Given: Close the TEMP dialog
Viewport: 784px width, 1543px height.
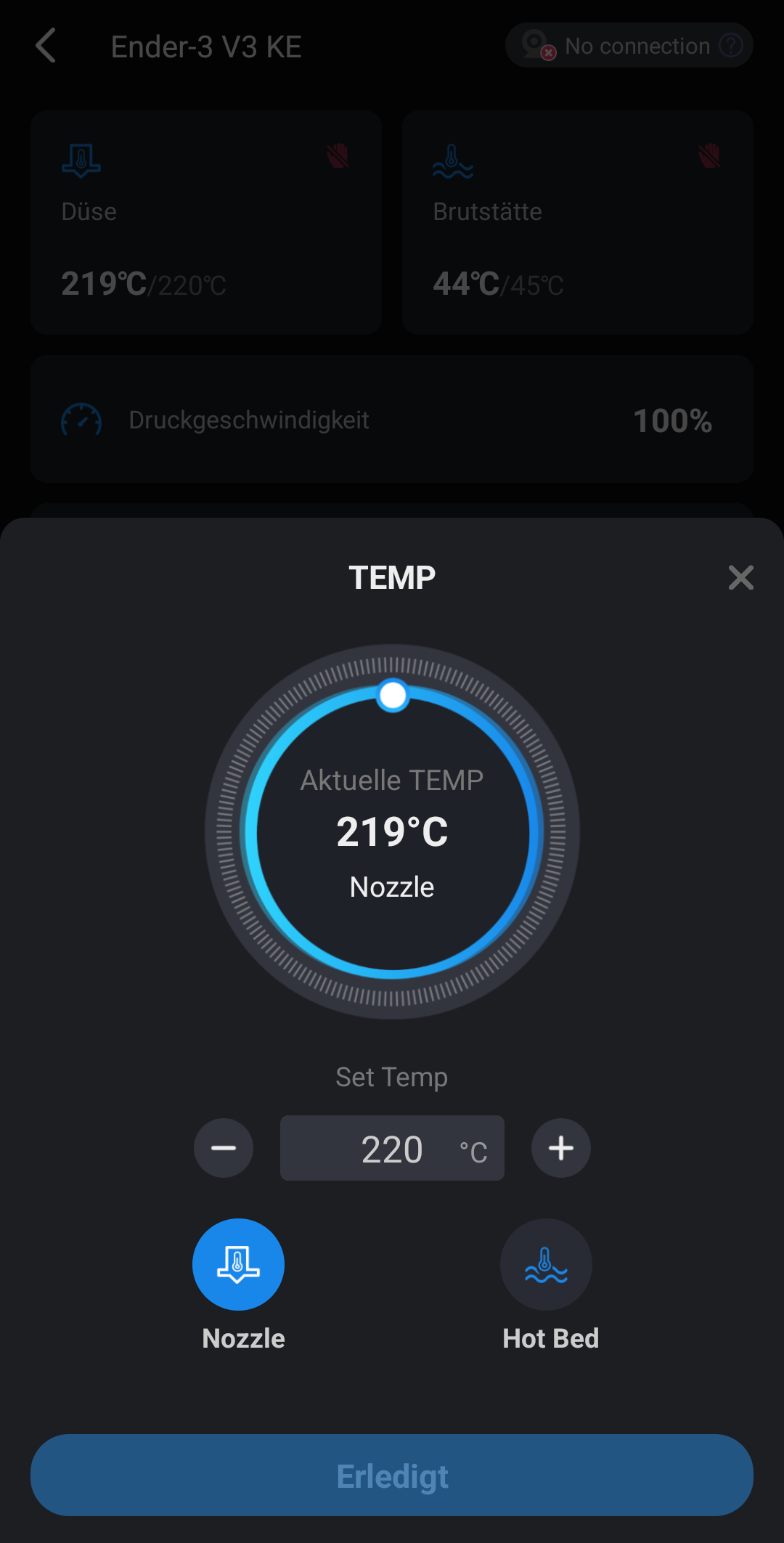Looking at the screenshot, I should click(x=740, y=578).
